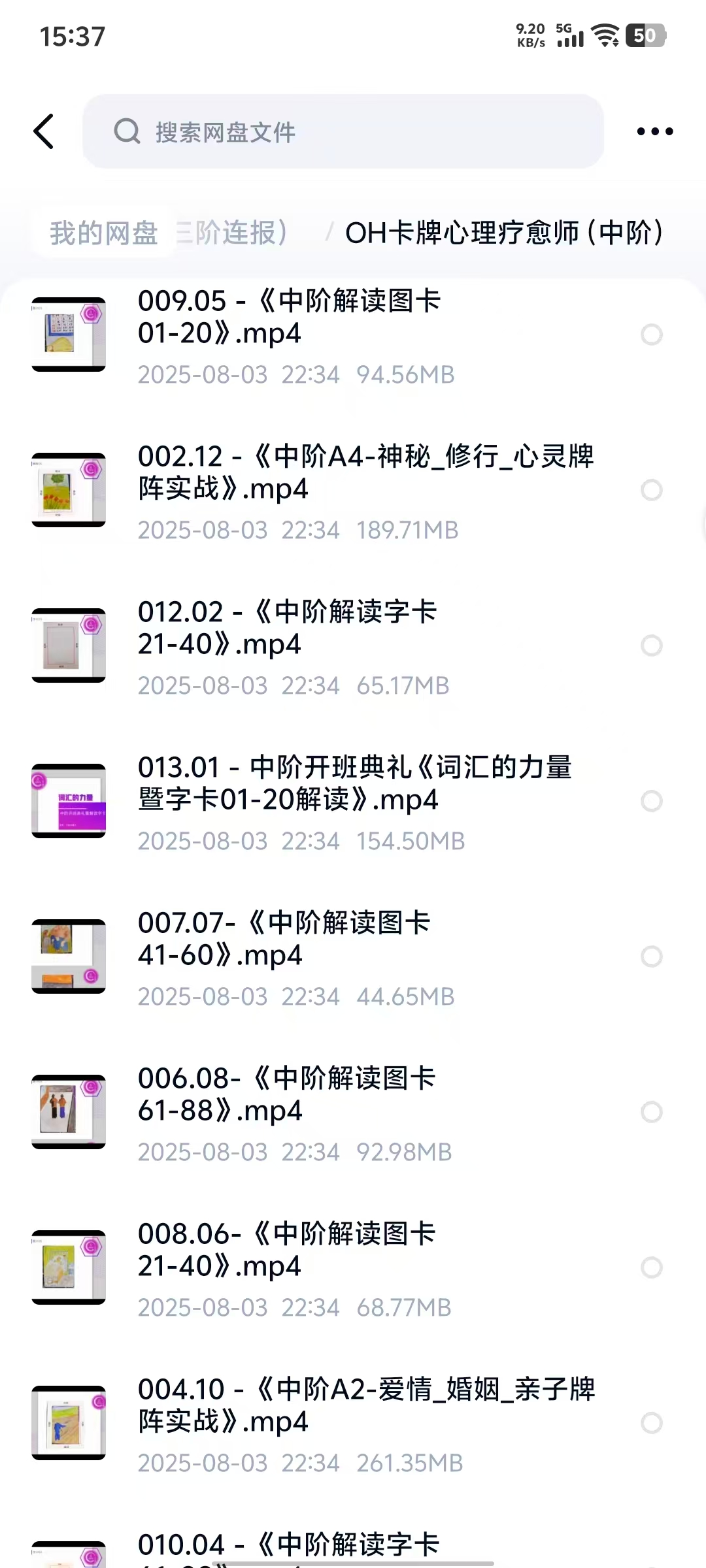Jump to 我的网盘 in the breadcrumb
706x1568 pixels.
104,233
